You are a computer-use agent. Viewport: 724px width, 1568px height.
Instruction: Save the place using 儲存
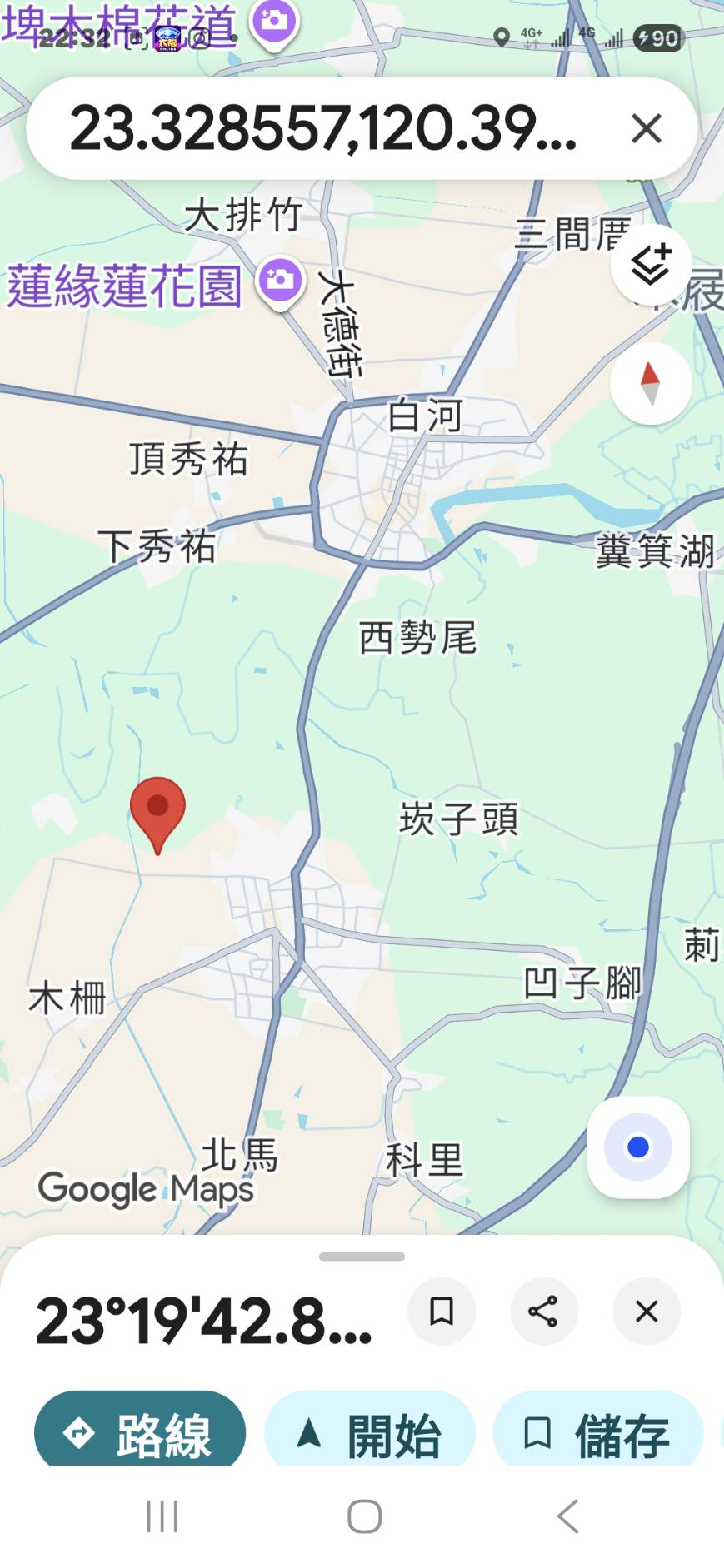(x=597, y=1434)
